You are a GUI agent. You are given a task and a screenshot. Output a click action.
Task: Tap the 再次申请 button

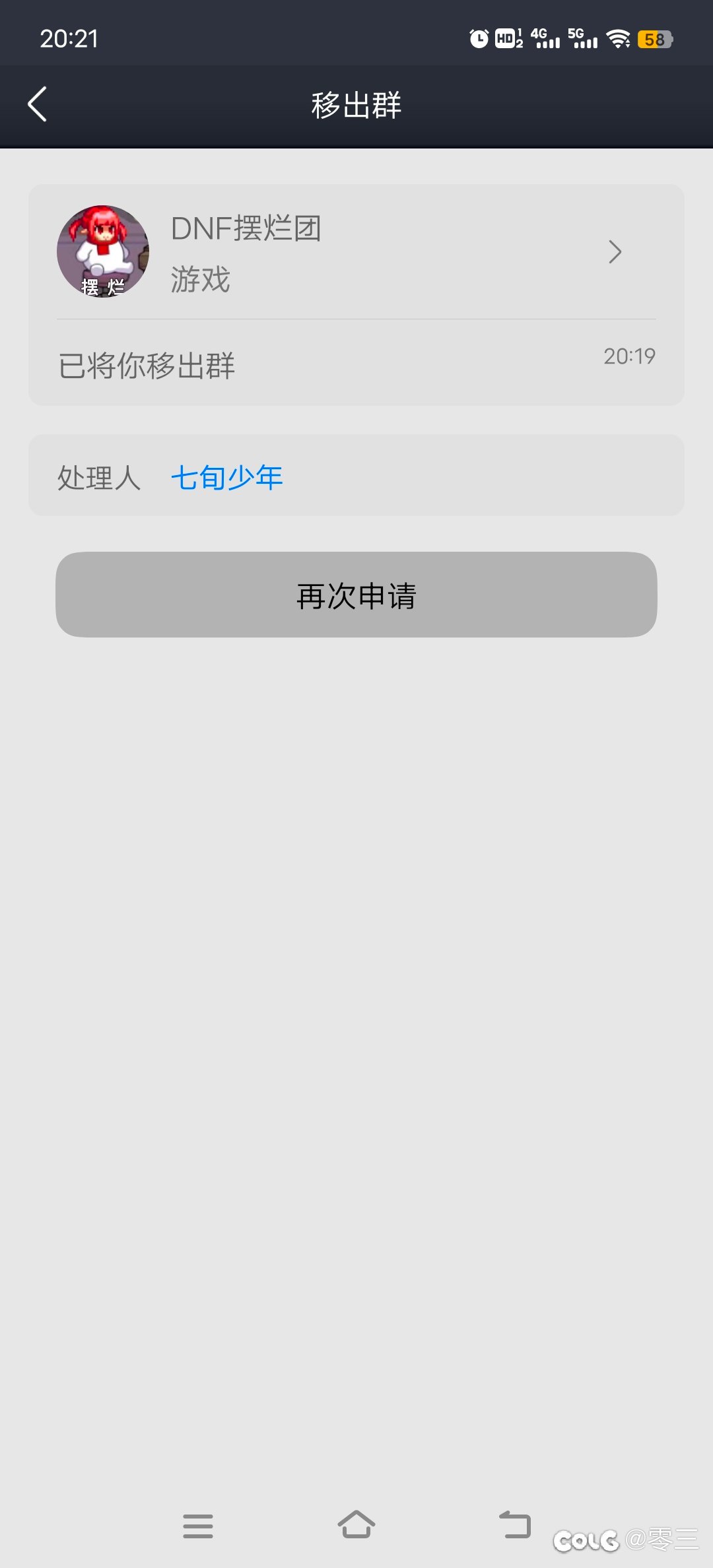tap(356, 595)
